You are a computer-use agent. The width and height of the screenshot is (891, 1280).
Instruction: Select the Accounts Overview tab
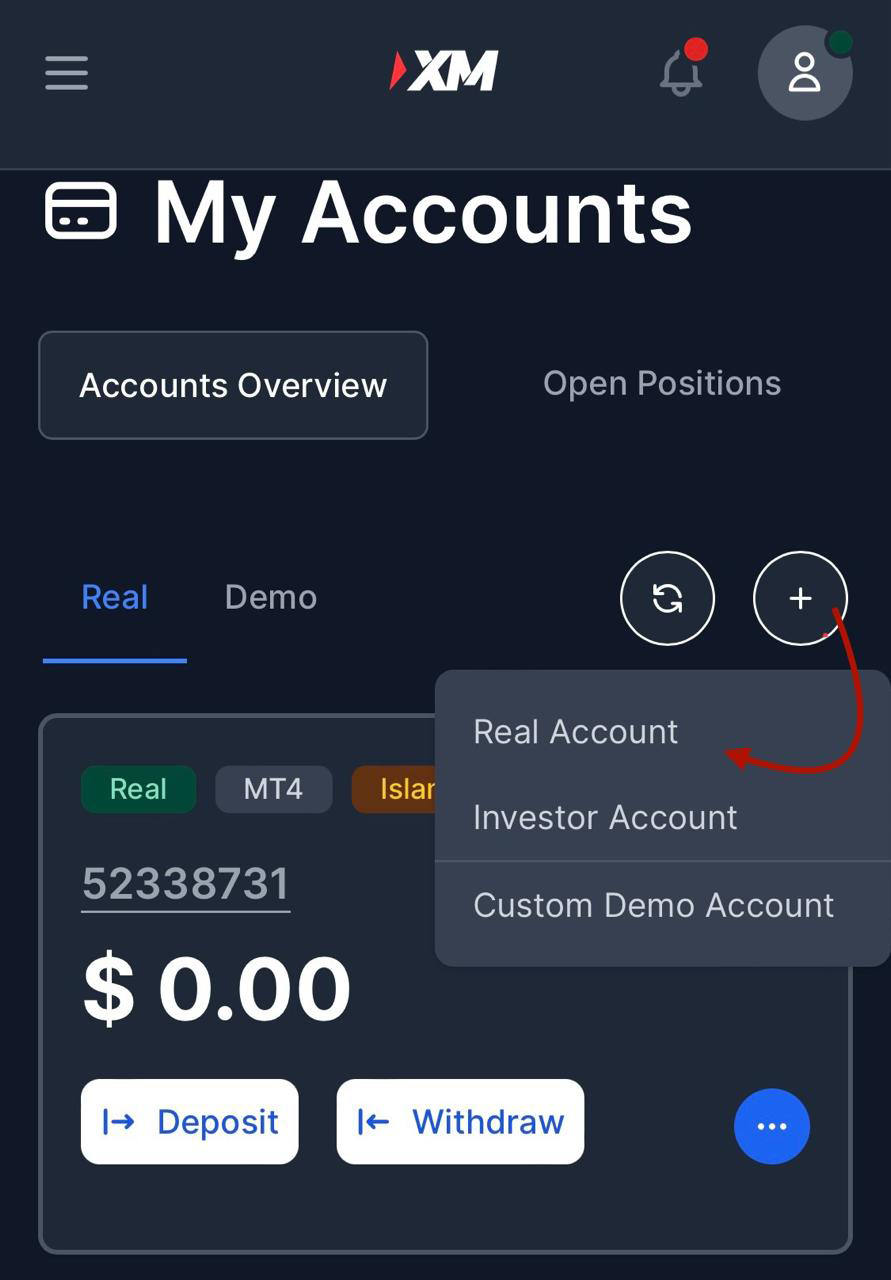[233, 385]
